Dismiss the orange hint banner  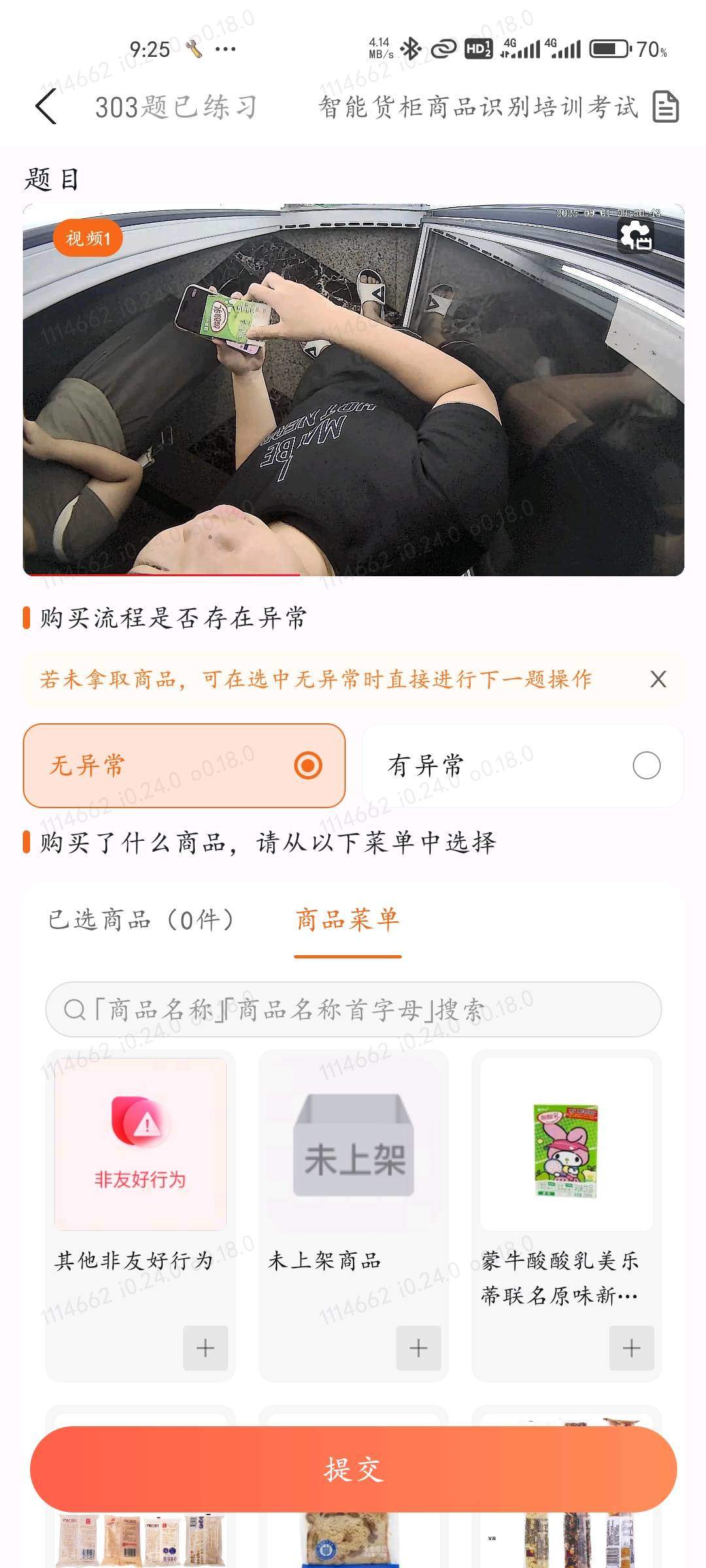[x=658, y=679]
